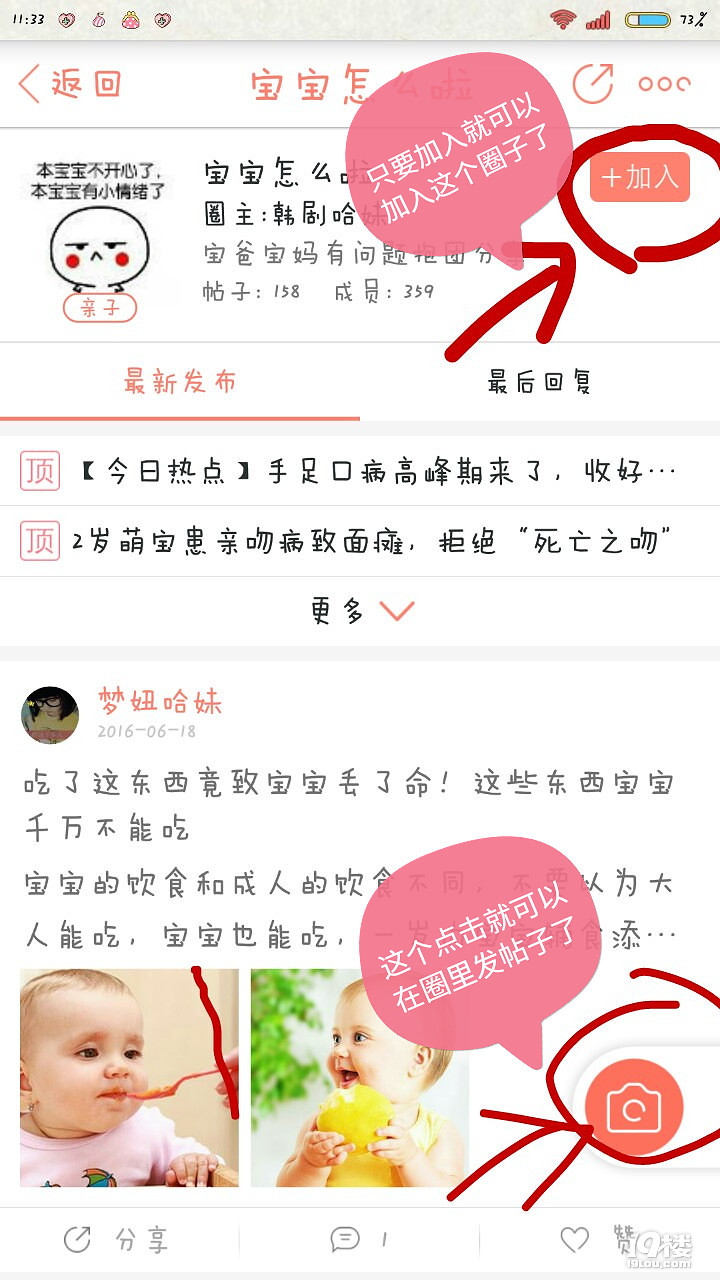Viewport: 720px width, 1280px height.
Task: Join the circle with +加入
Action: 639,178
